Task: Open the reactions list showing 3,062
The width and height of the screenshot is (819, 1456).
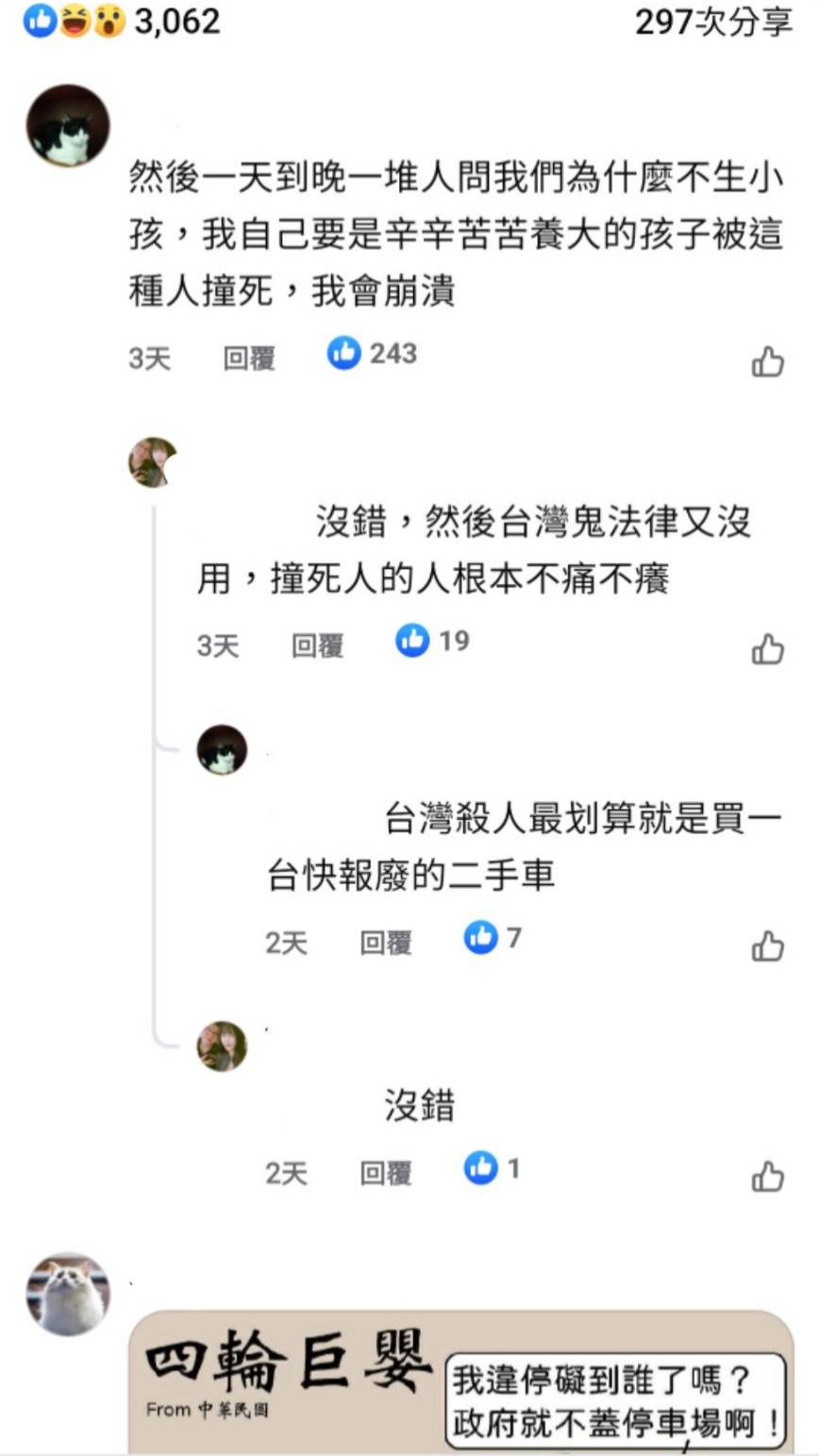Action: point(123,21)
